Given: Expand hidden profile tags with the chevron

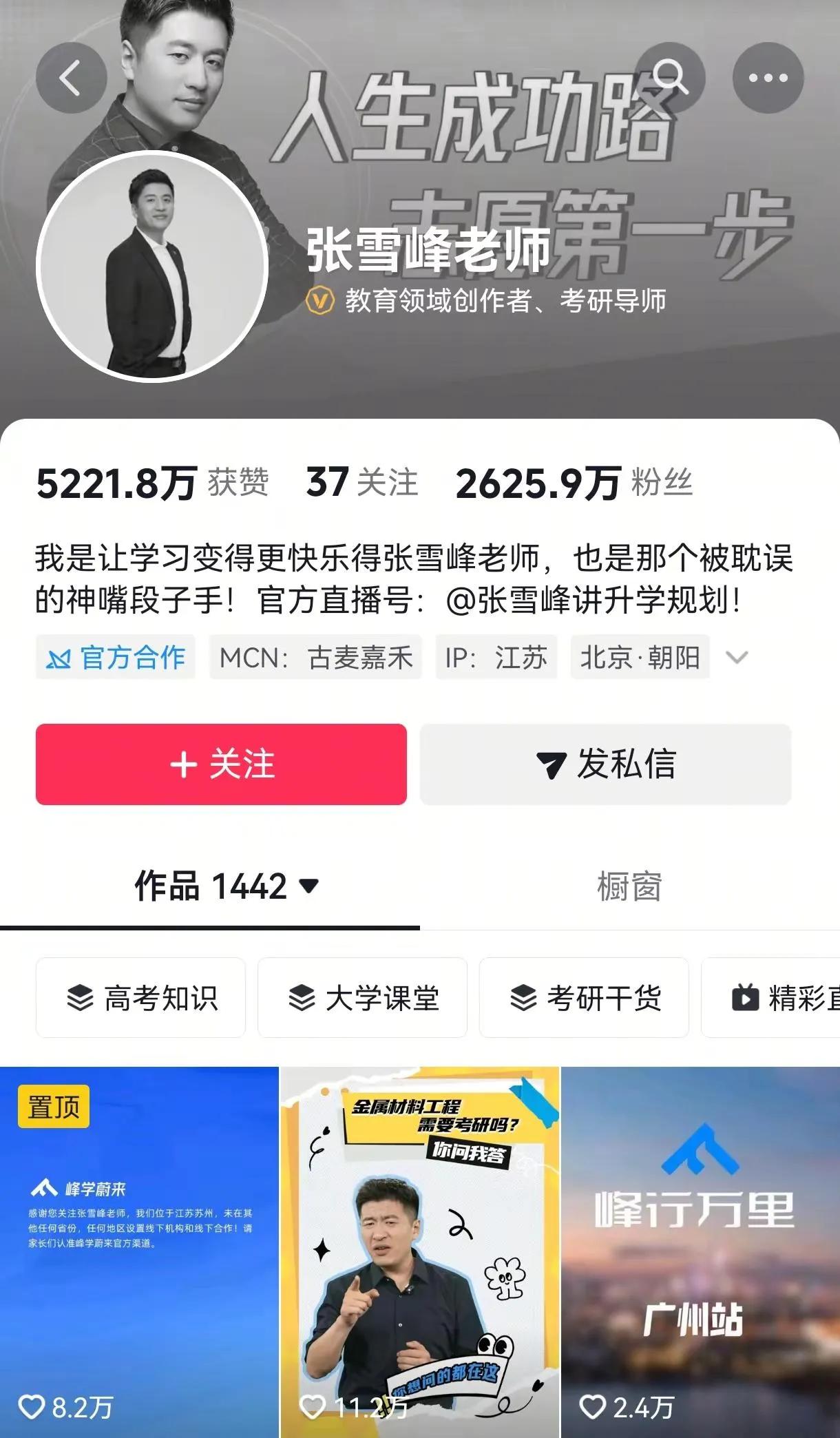Looking at the screenshot, I should (x=737, y=658).
